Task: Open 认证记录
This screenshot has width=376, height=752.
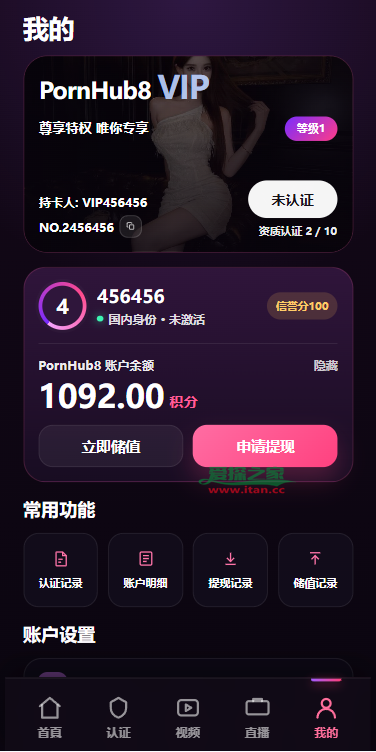Action: coord(61,570)
